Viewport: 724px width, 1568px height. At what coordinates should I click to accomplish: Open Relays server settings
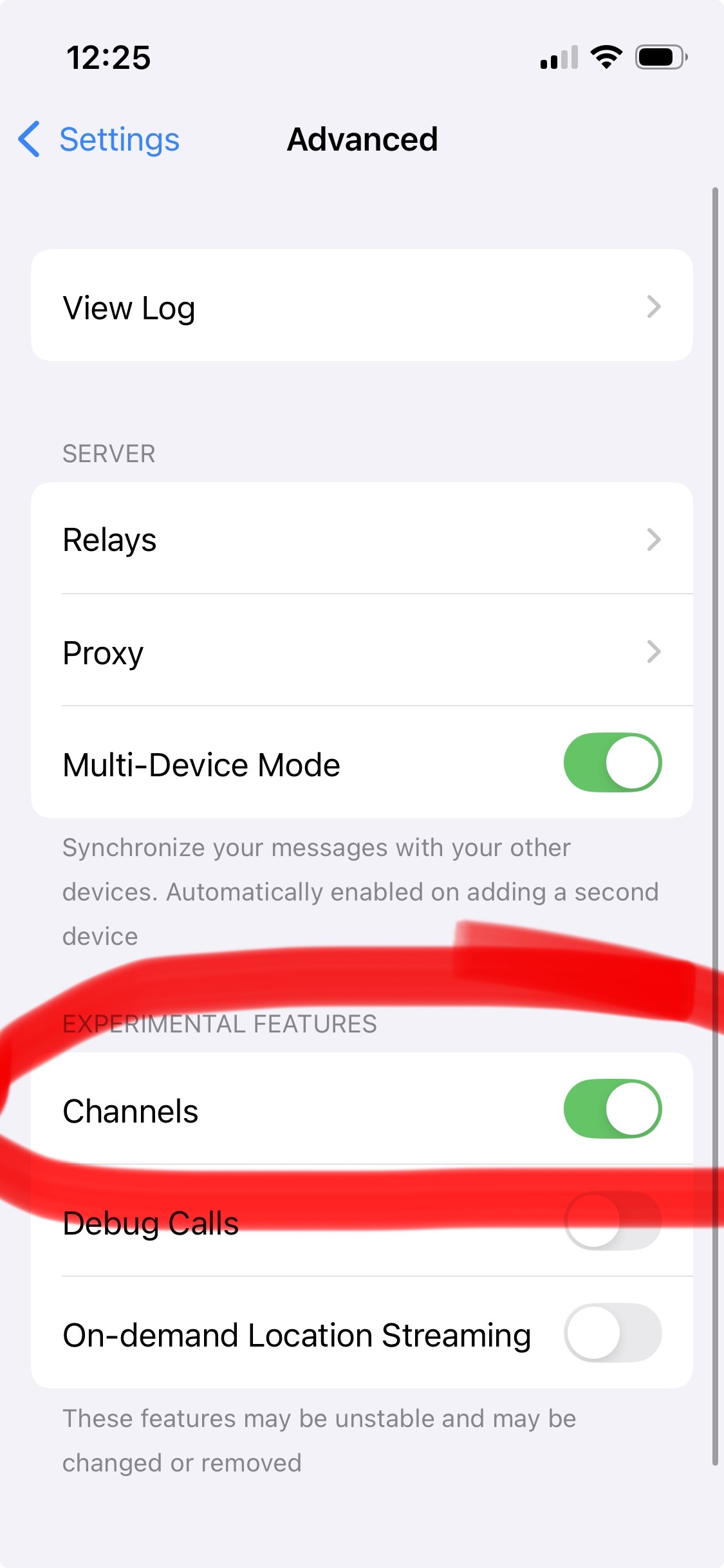coord(361,539)
